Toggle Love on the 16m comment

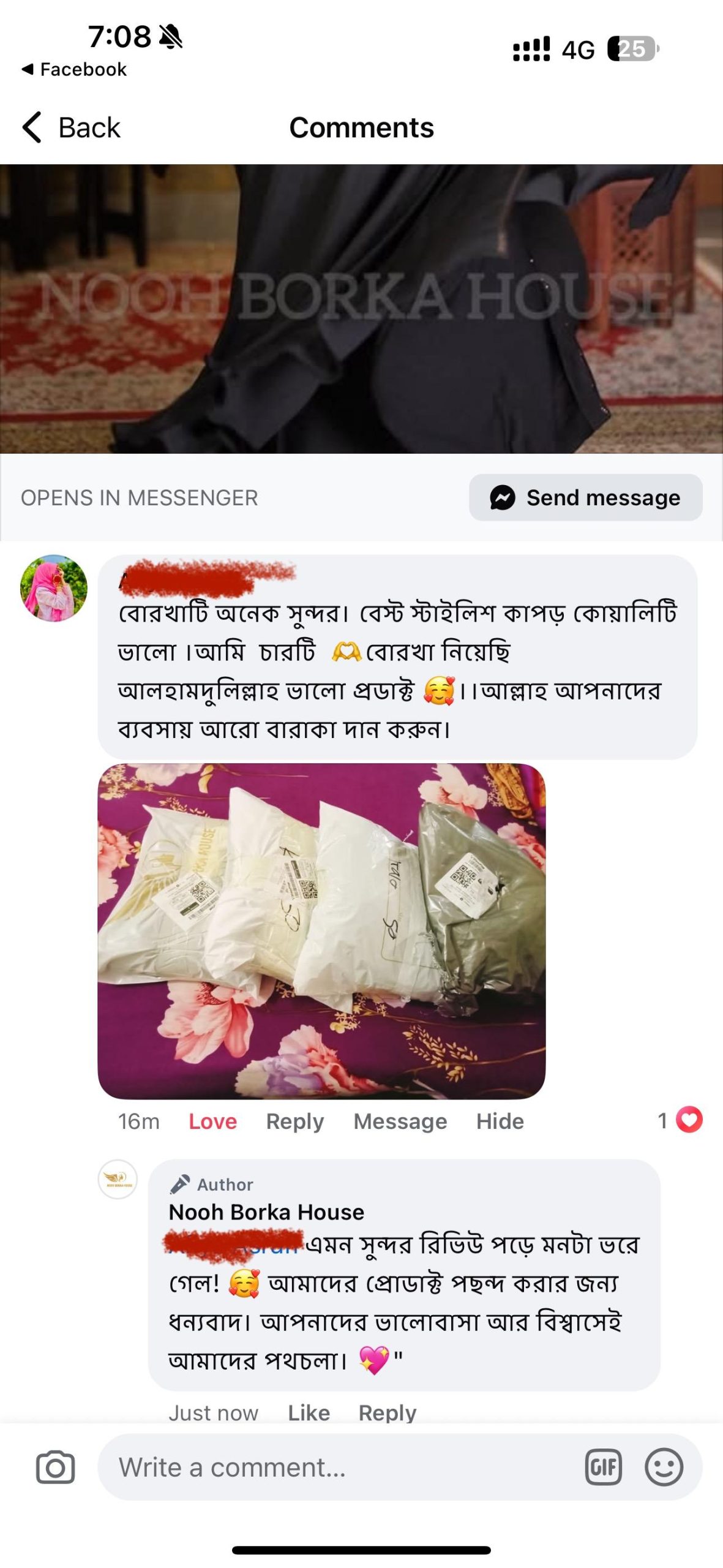(212, 1121)
